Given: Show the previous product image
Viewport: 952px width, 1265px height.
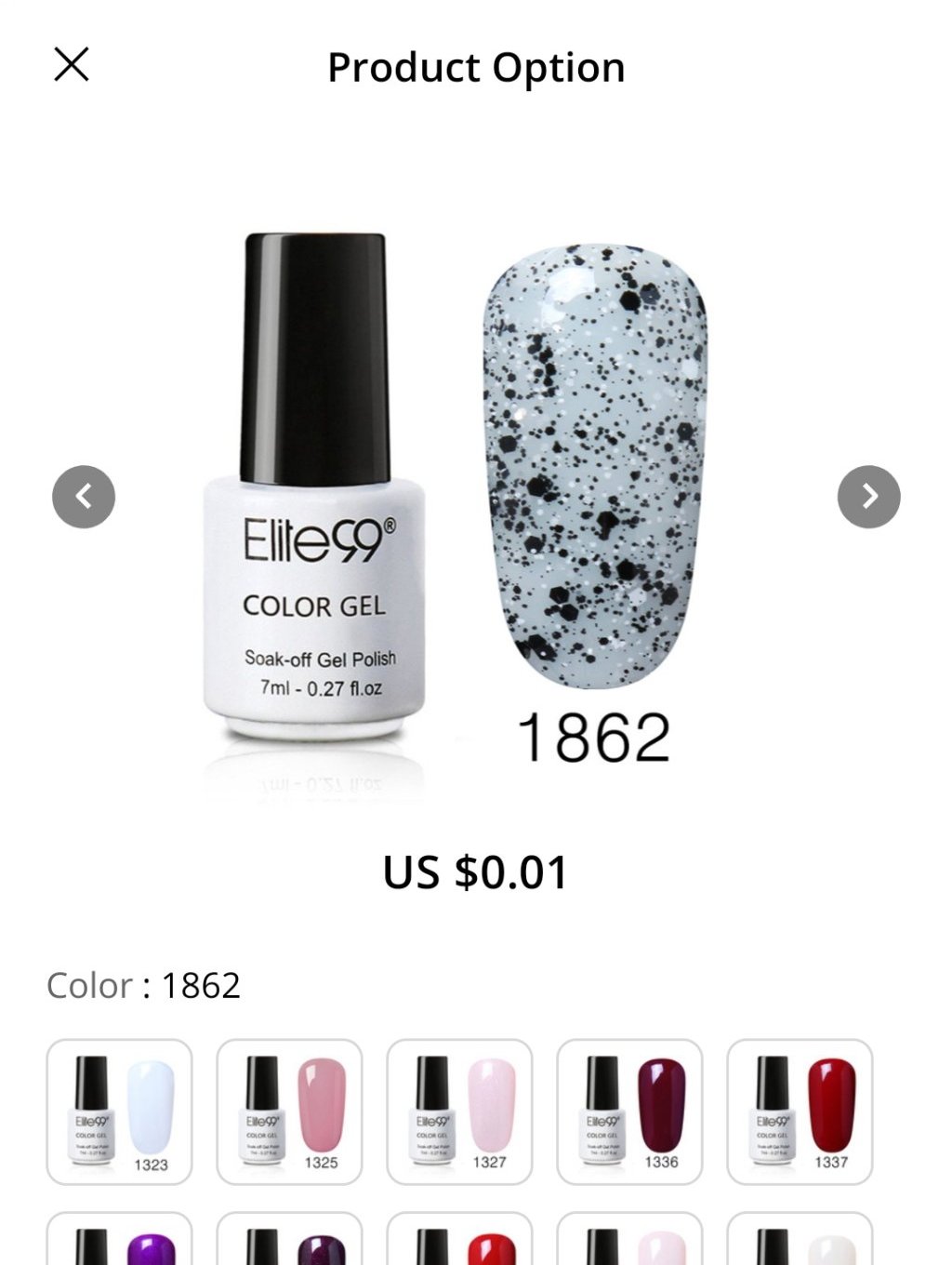Looking at the screenshot, I should click(x=84, y=497).
